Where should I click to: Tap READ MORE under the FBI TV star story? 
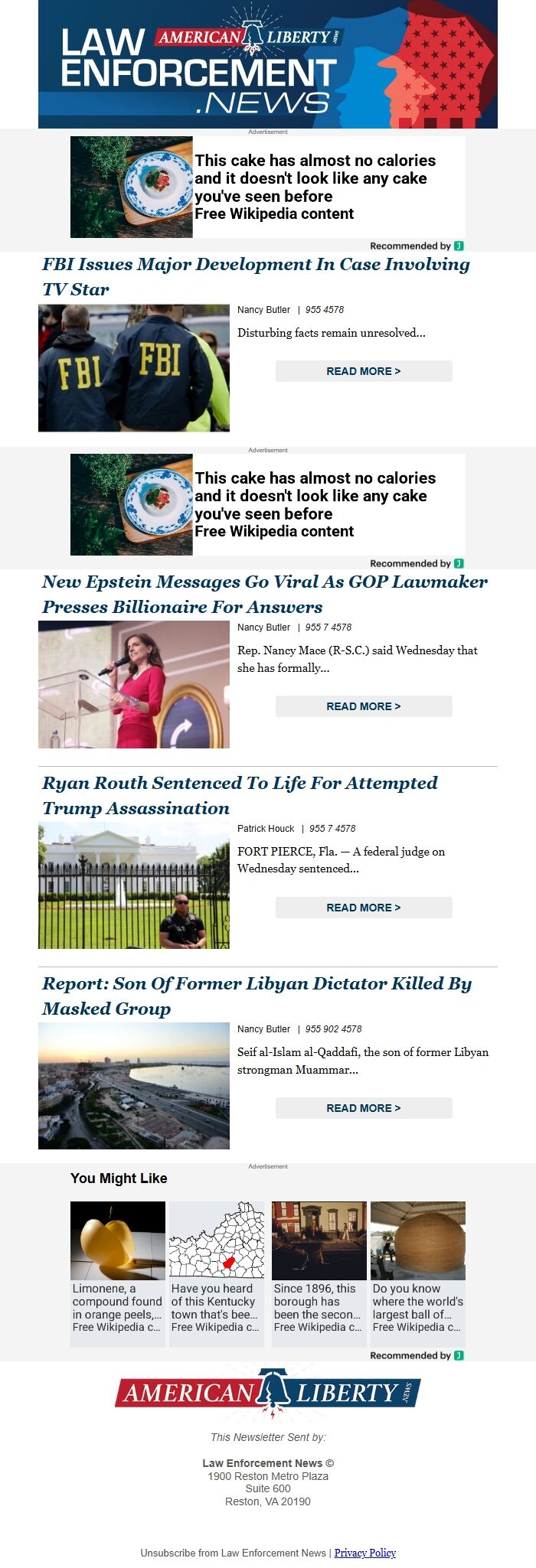(x=364, y=371)
